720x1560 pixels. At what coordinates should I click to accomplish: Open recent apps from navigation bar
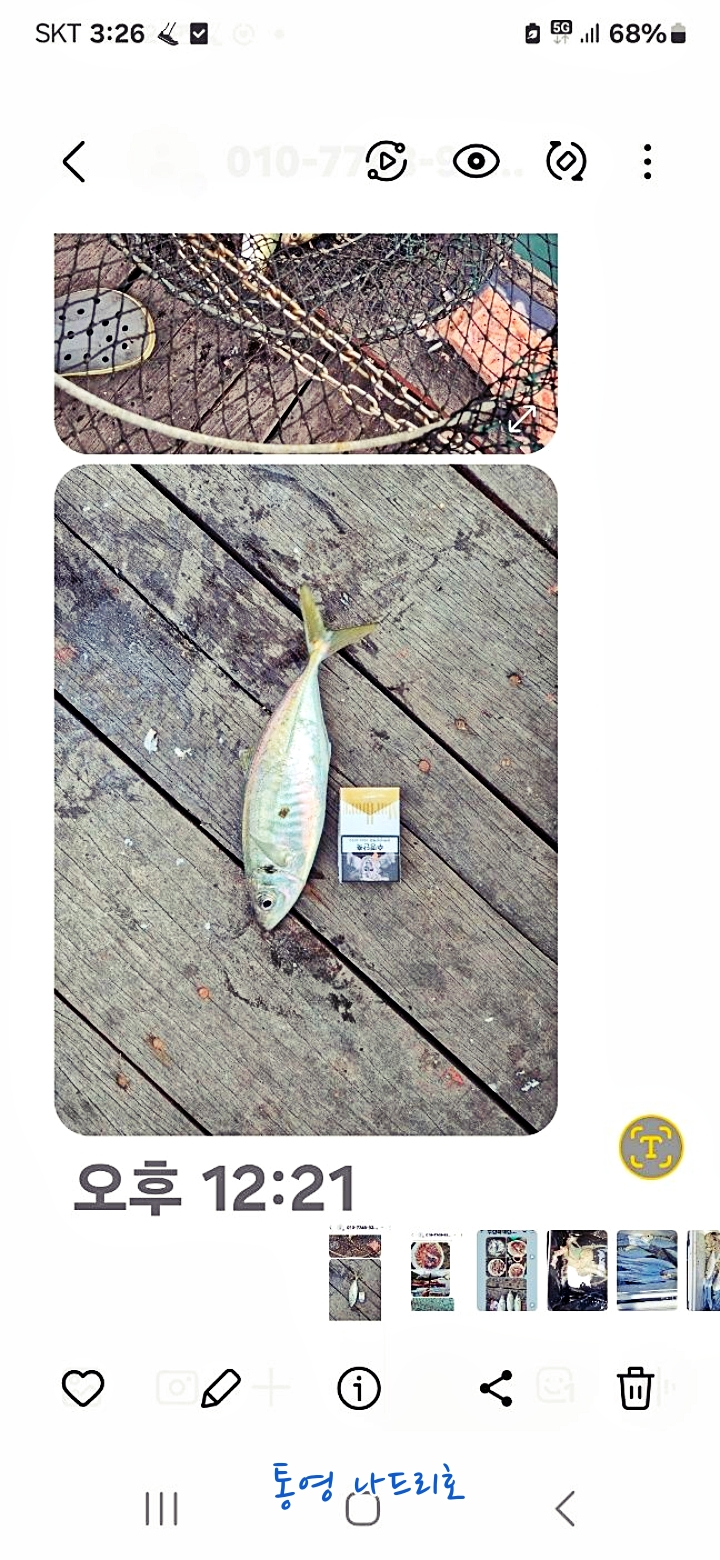161,1508
